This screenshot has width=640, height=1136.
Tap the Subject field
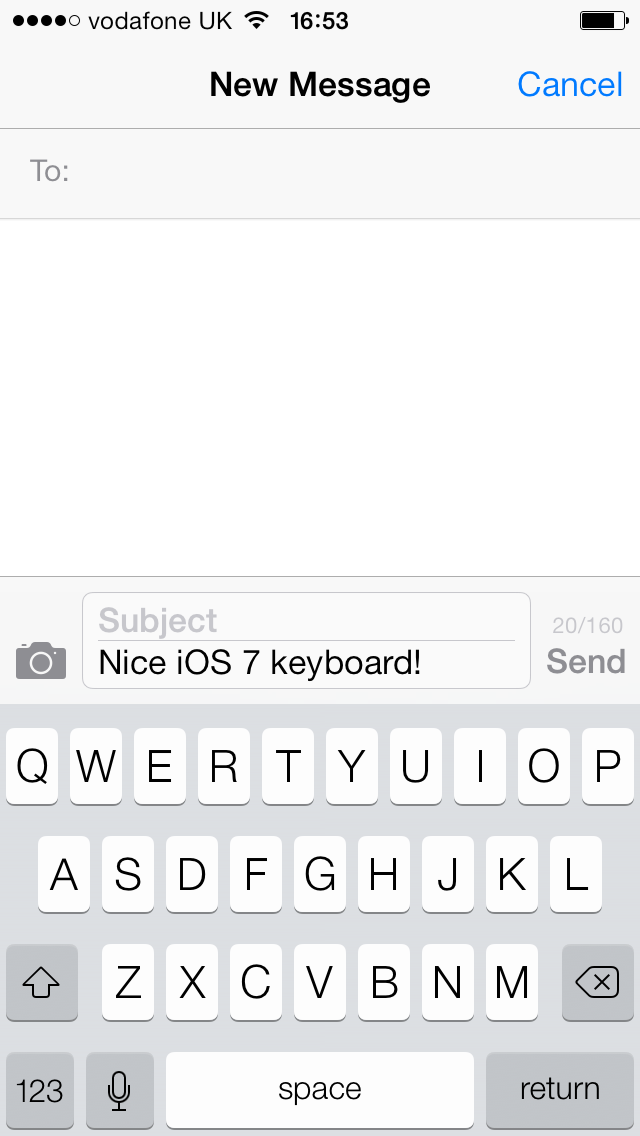(306, 621)
